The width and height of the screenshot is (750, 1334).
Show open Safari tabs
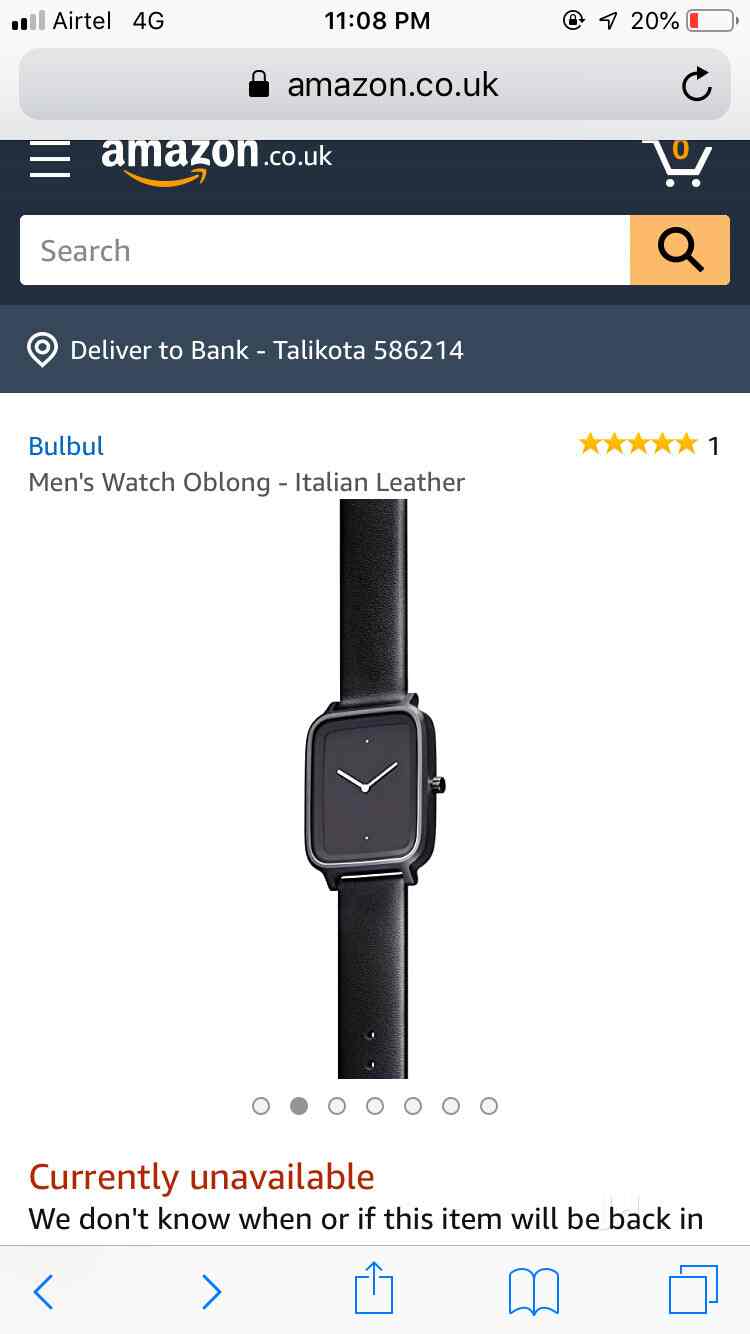tap(693, 1290)
